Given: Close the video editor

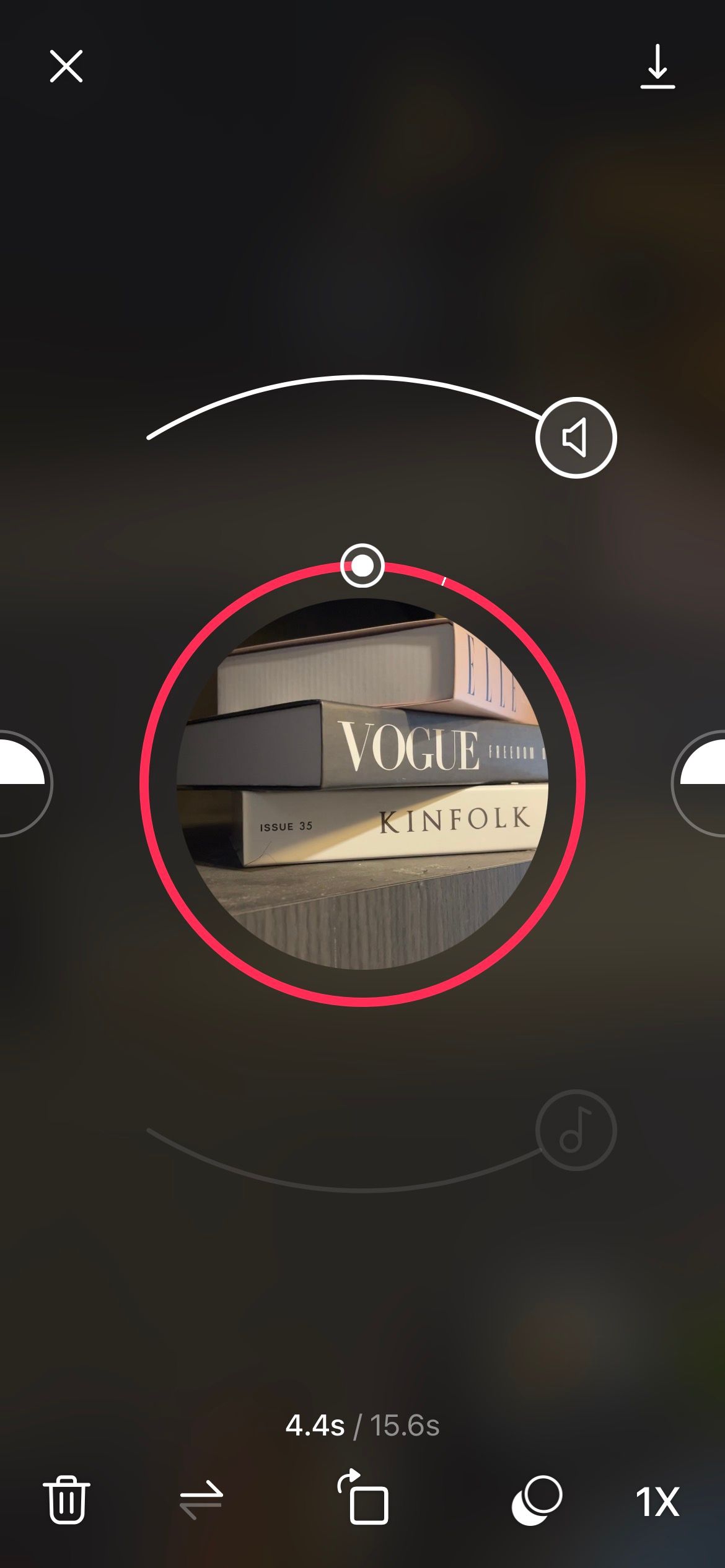Looking at the screenshot, I should [x=66, y=66].
